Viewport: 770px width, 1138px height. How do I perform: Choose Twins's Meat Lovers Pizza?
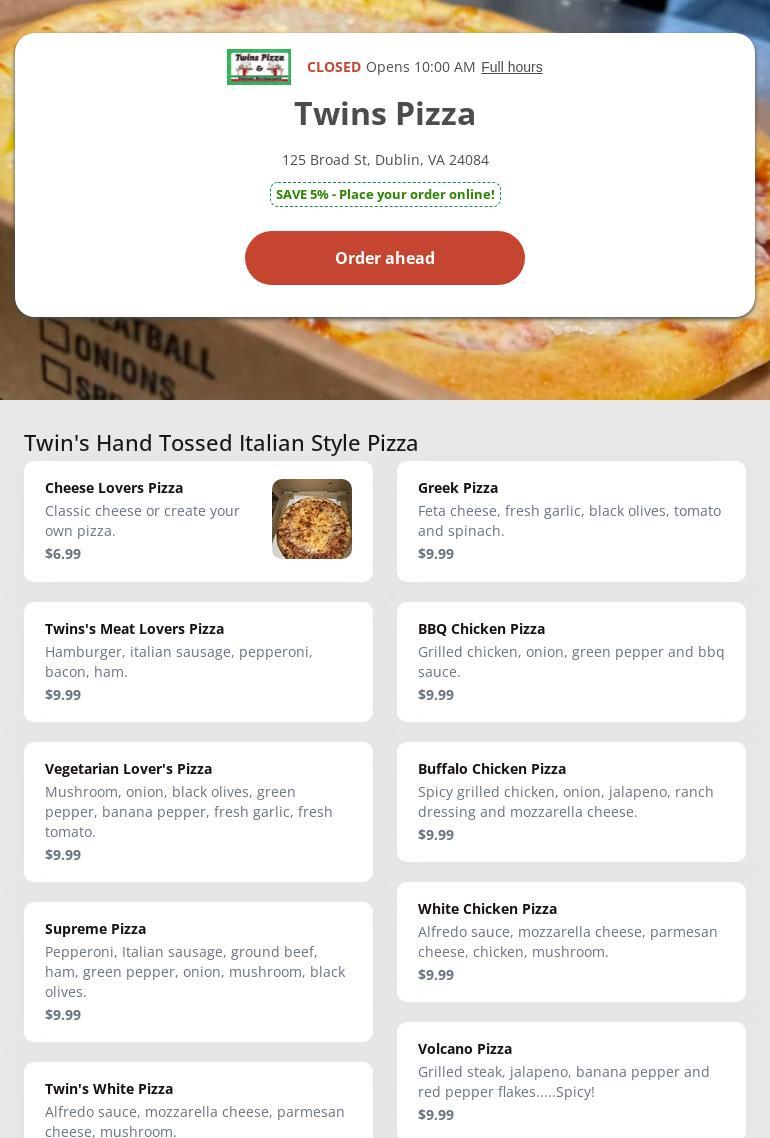pos(198,661)
